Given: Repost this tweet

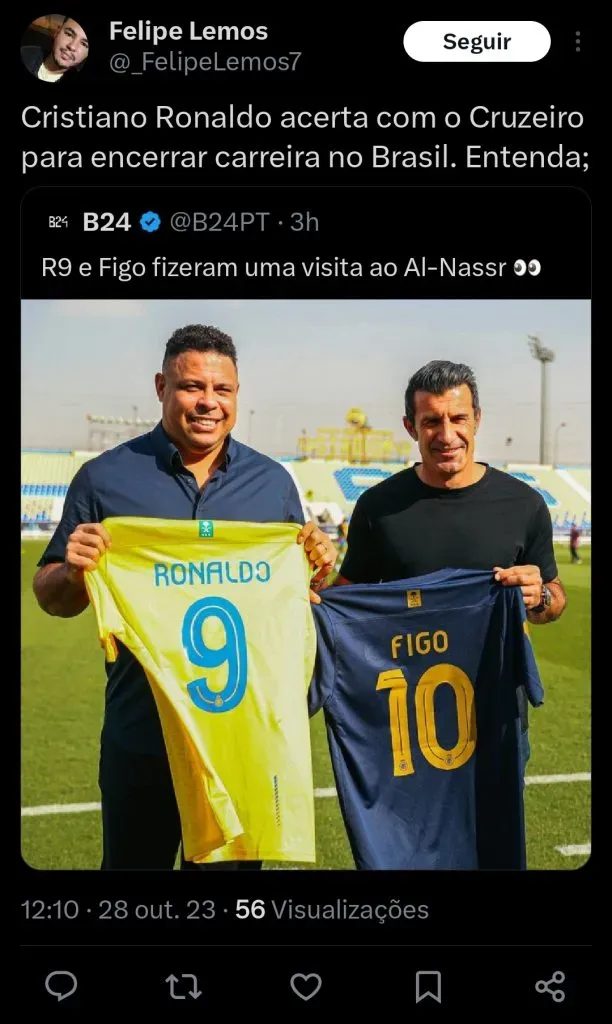Looking at the screenshot, I should coord(183,986).
